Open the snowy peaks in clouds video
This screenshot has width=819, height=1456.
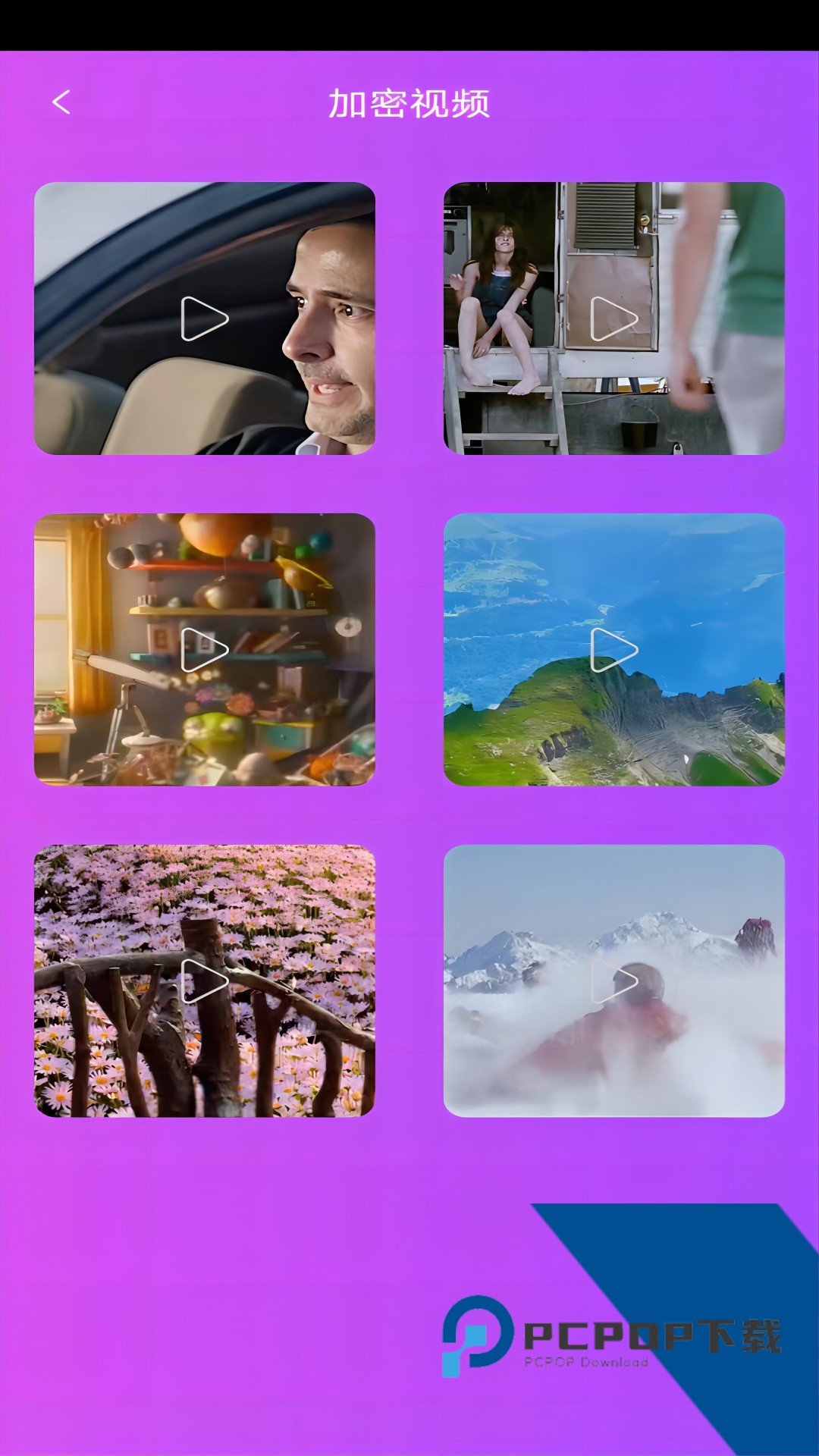(x=613, y=981)
